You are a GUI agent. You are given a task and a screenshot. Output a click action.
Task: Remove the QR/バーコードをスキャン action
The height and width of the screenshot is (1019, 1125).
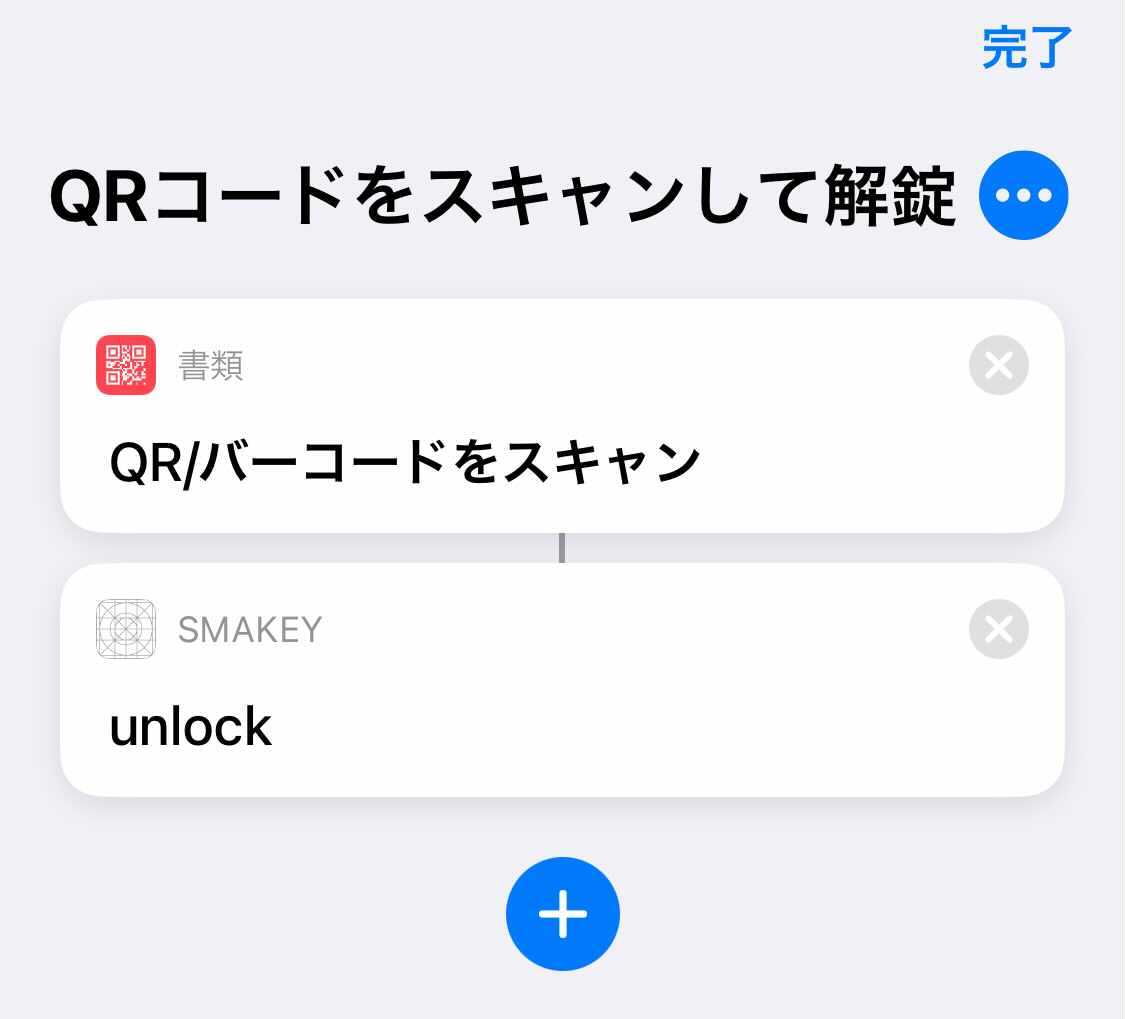(998, 366)
